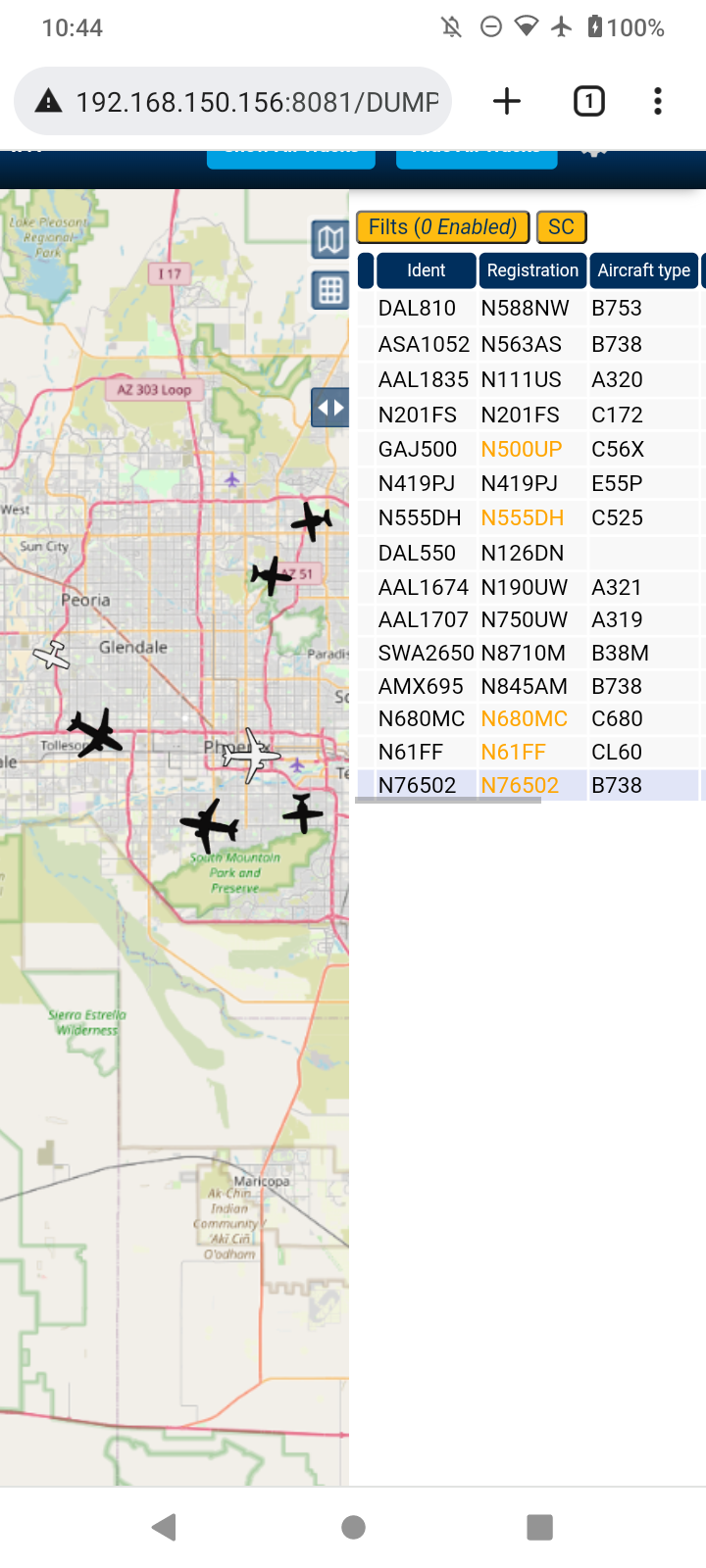
Task: Open registration link N500UP
Action: pos(522,449)
